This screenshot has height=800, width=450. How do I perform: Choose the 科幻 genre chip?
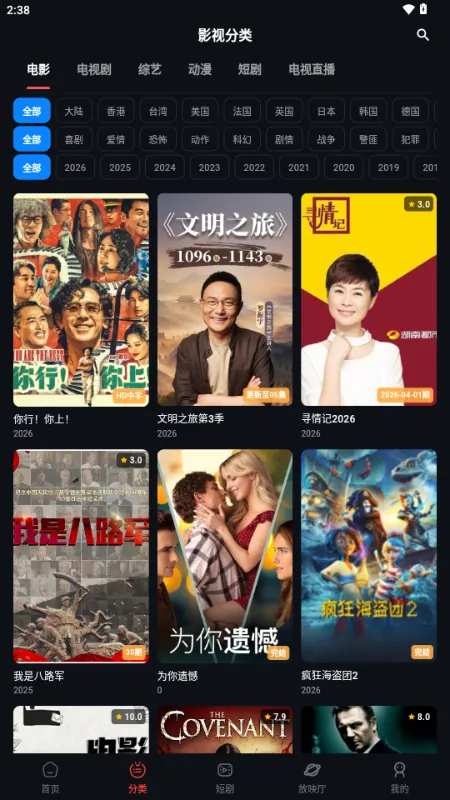[242, 139]
